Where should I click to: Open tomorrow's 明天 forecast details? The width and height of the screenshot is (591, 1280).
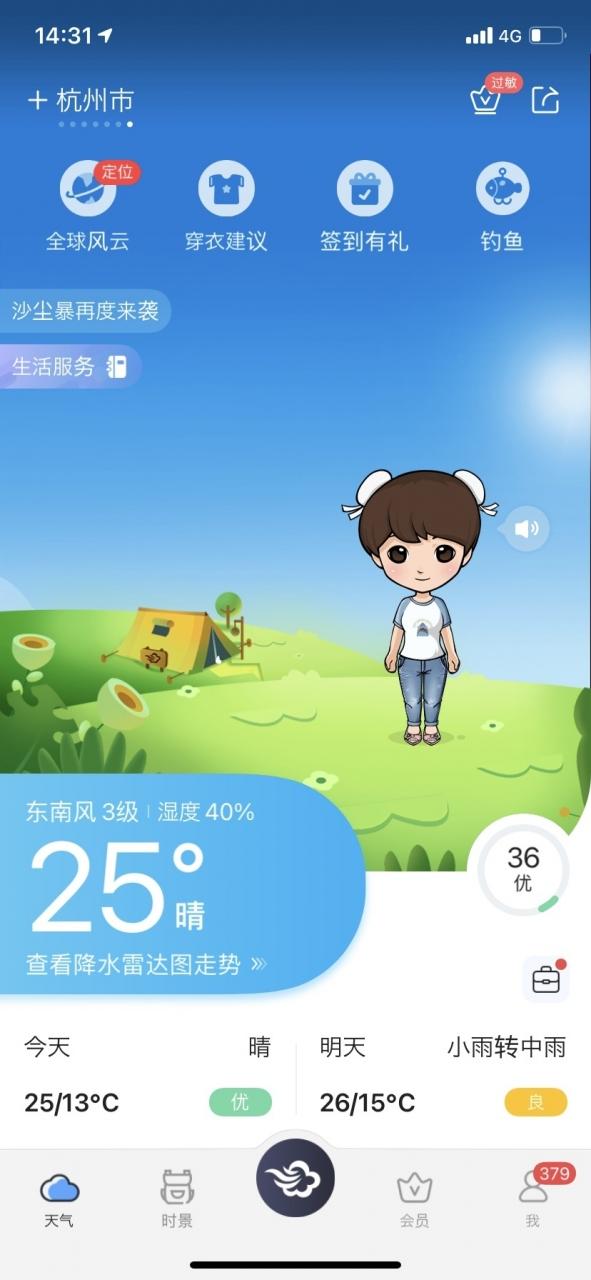point(443,1075)
